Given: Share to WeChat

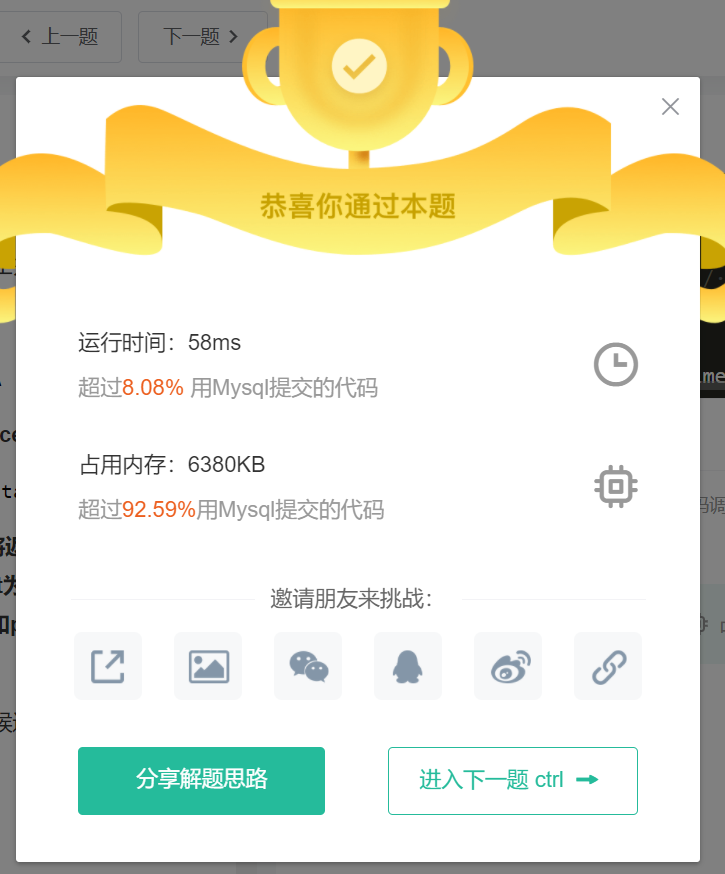Looking at the screenshot, I should 308,666.
